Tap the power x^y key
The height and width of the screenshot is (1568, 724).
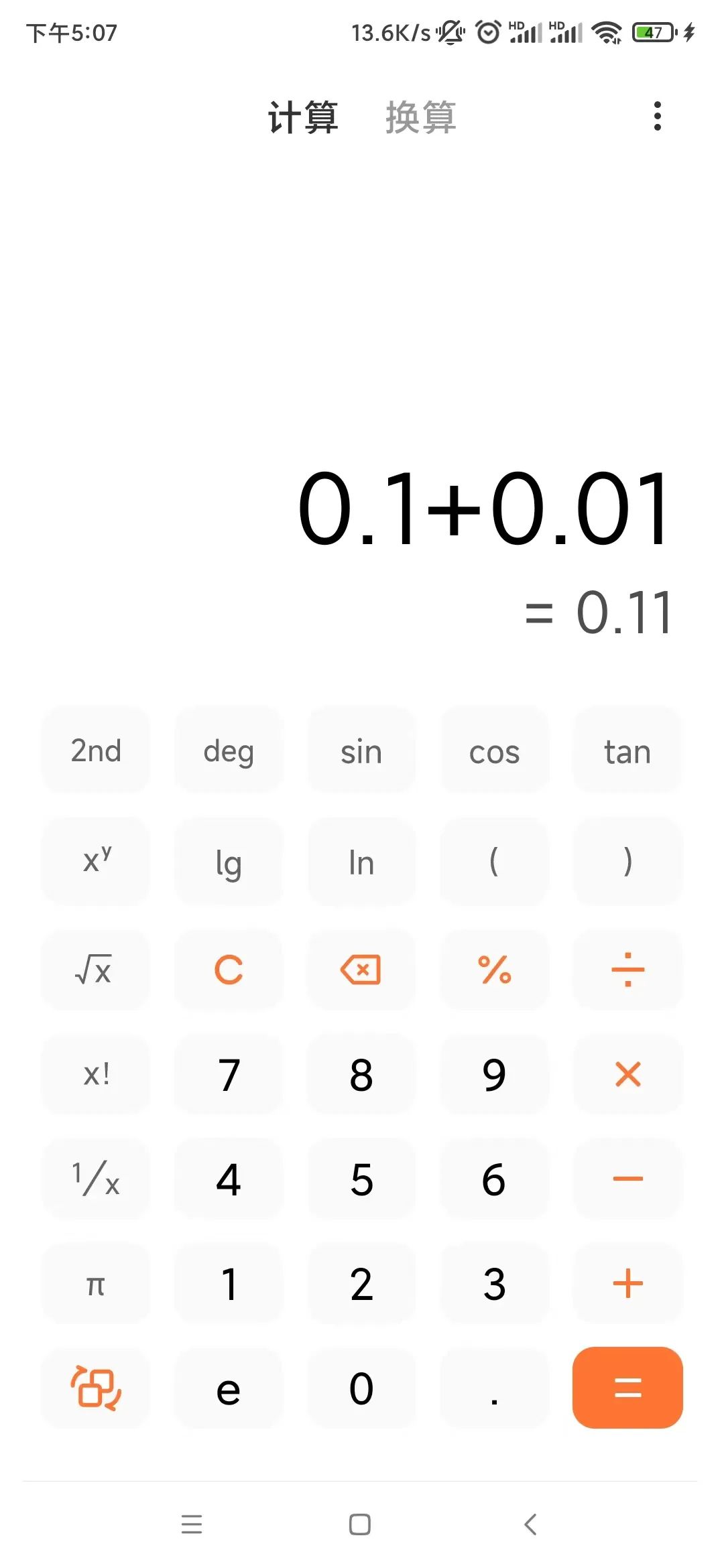coord(96,862)
